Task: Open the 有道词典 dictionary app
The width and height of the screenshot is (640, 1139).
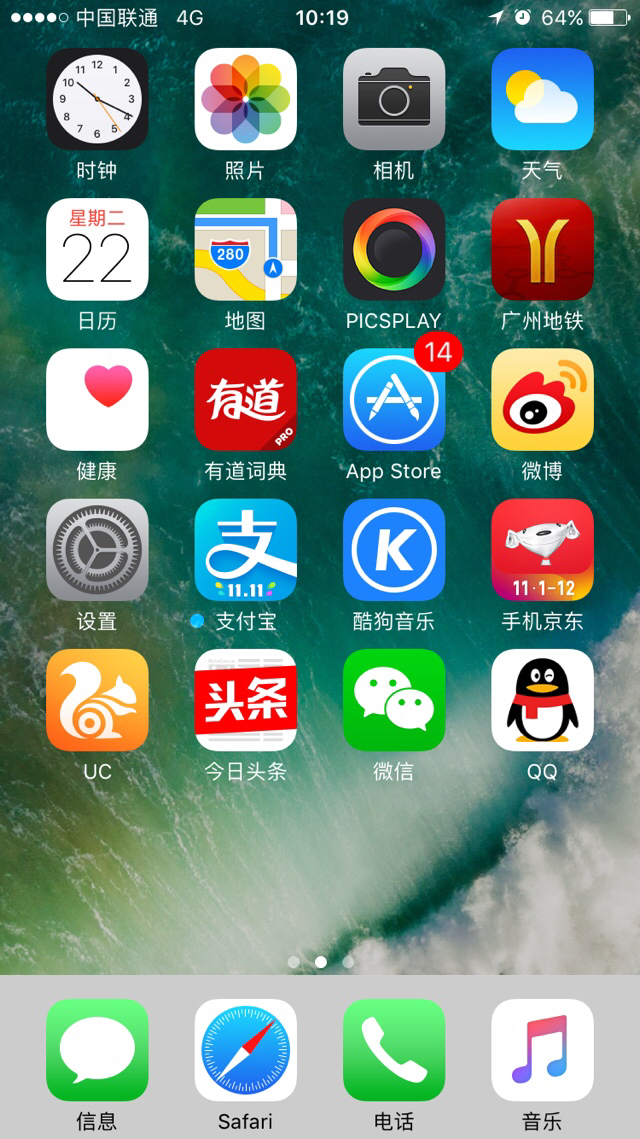Action: (245, 399)
